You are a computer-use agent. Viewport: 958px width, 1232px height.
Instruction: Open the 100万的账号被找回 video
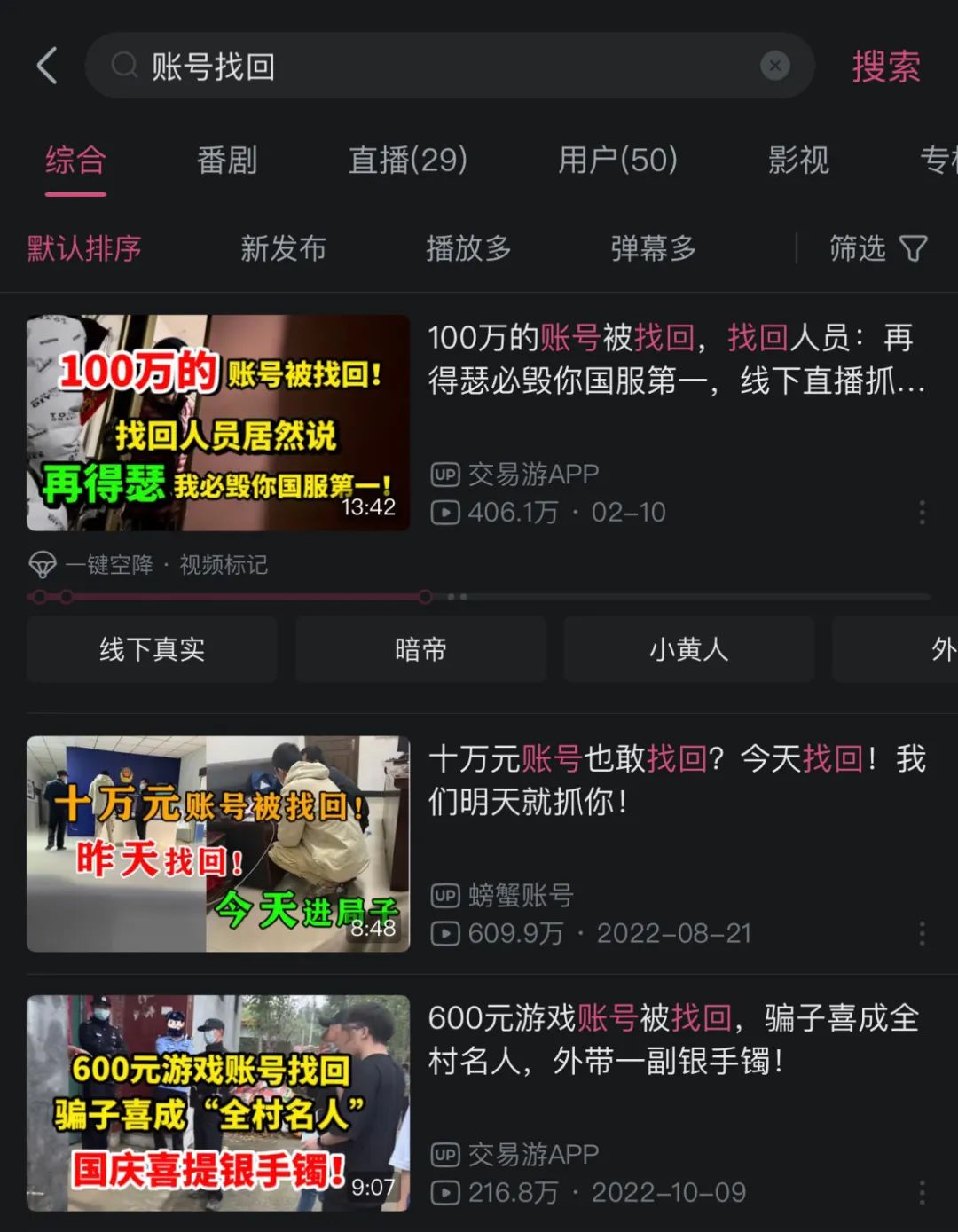tap(218, 423)
